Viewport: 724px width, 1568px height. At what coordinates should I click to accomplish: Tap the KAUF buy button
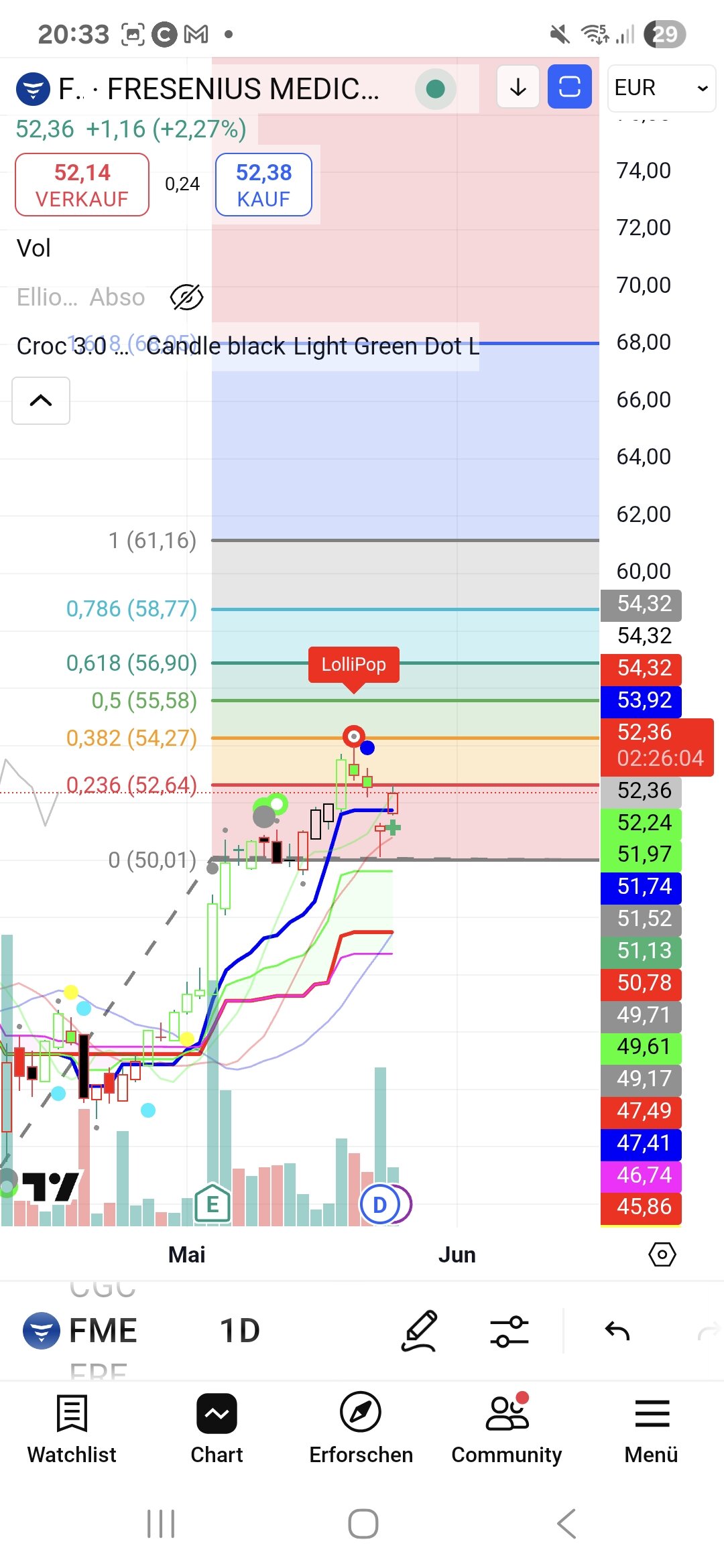click(x=263, y=185)
